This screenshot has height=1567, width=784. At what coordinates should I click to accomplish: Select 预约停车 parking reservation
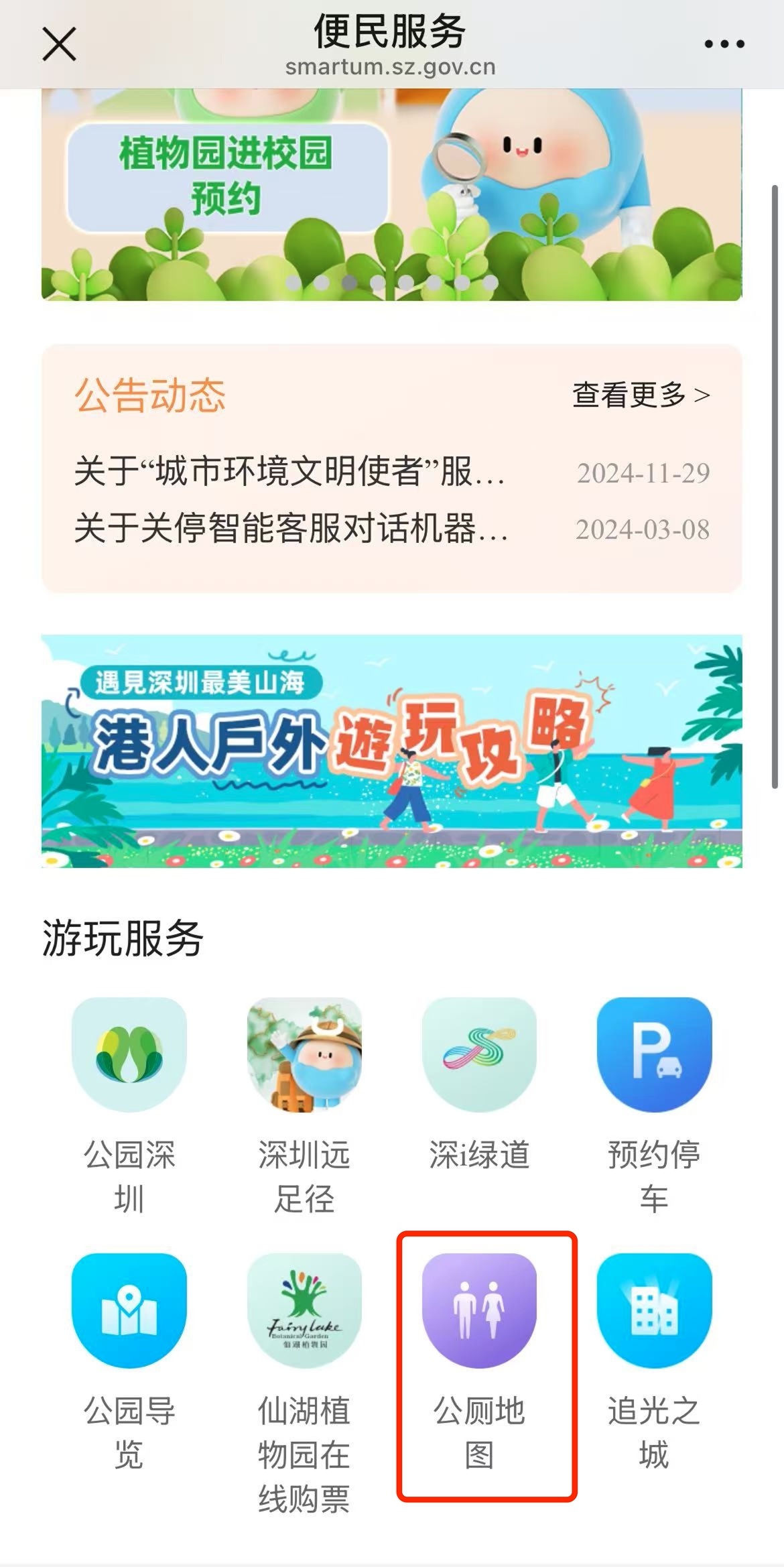click(654, 1055)
